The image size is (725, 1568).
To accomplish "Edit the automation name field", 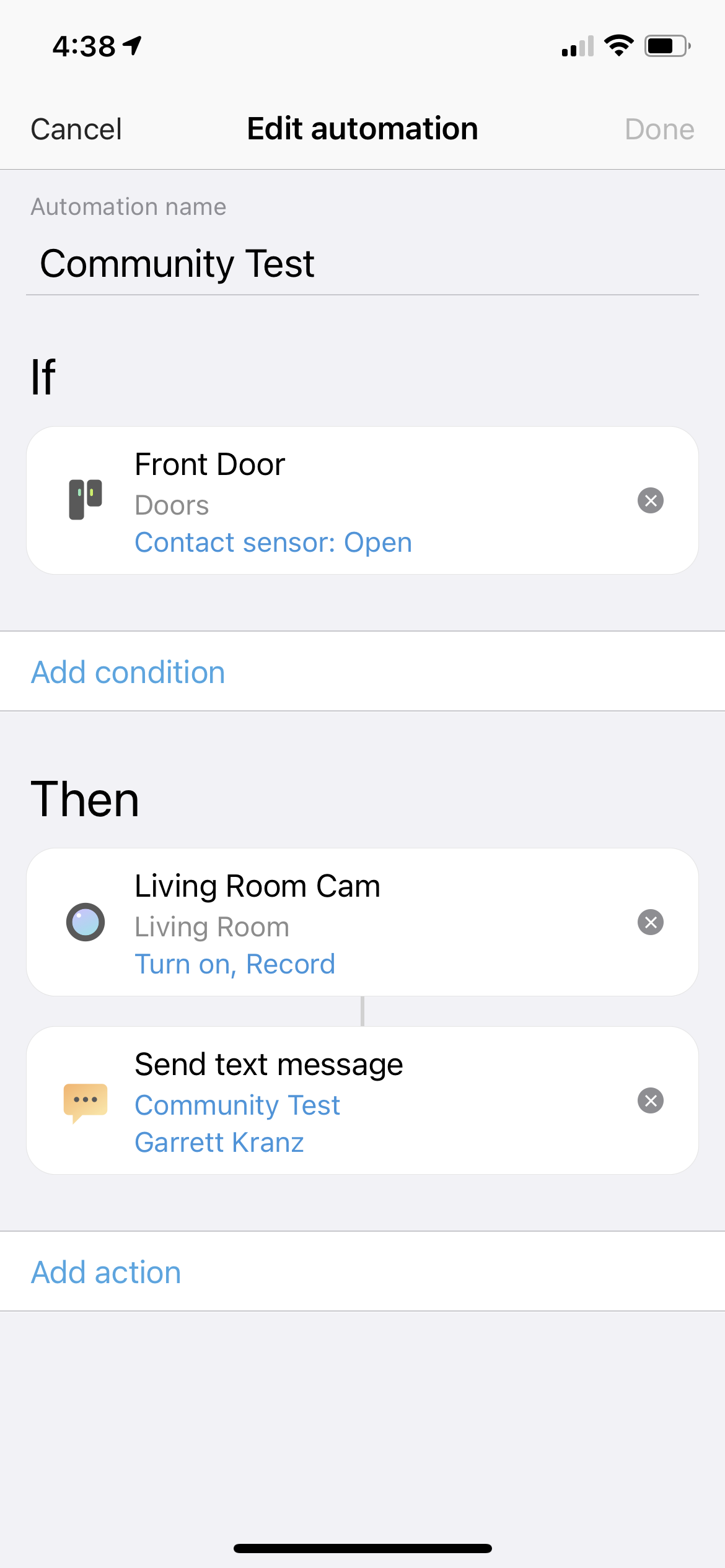I will coord(362,264).
